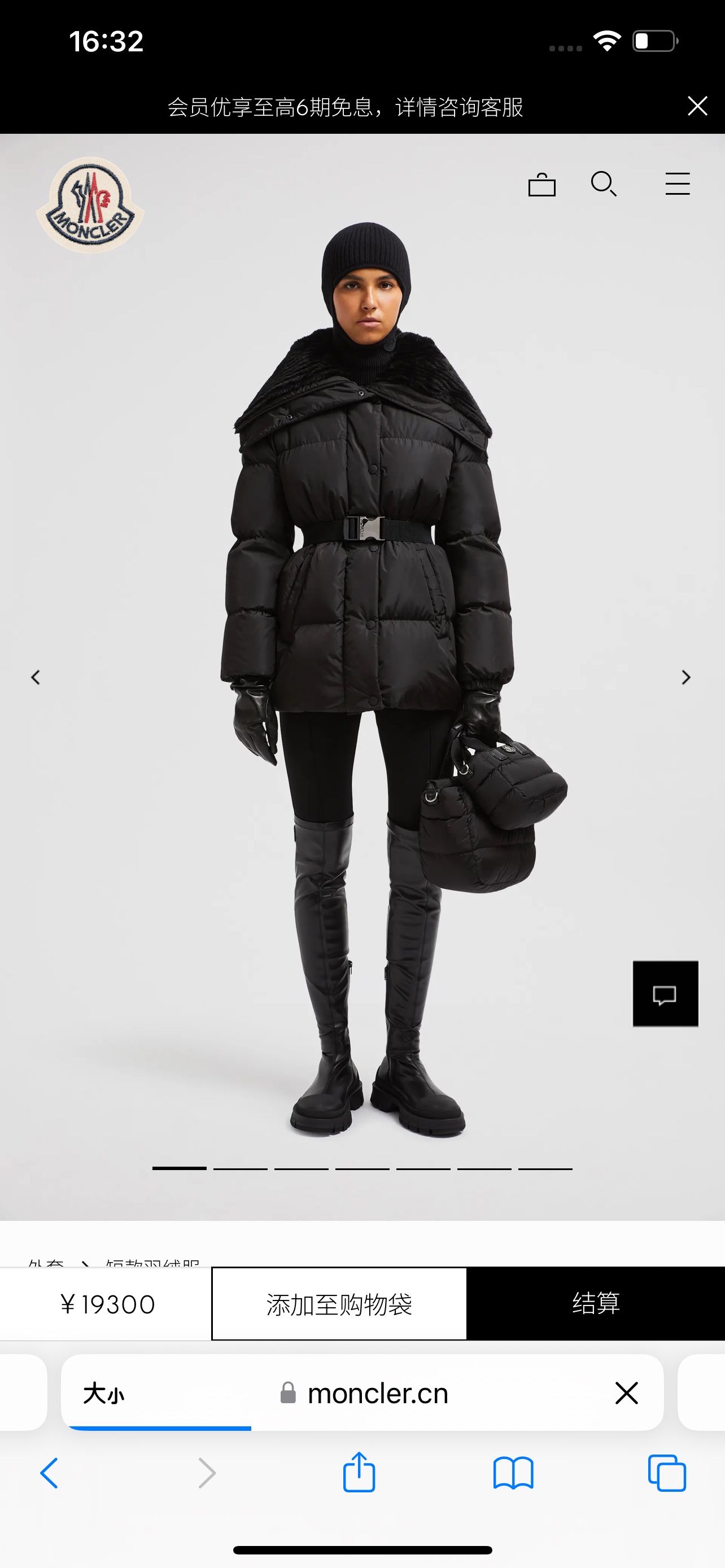Tap 添加至购物袋 to add jacket

(339, 1304)
